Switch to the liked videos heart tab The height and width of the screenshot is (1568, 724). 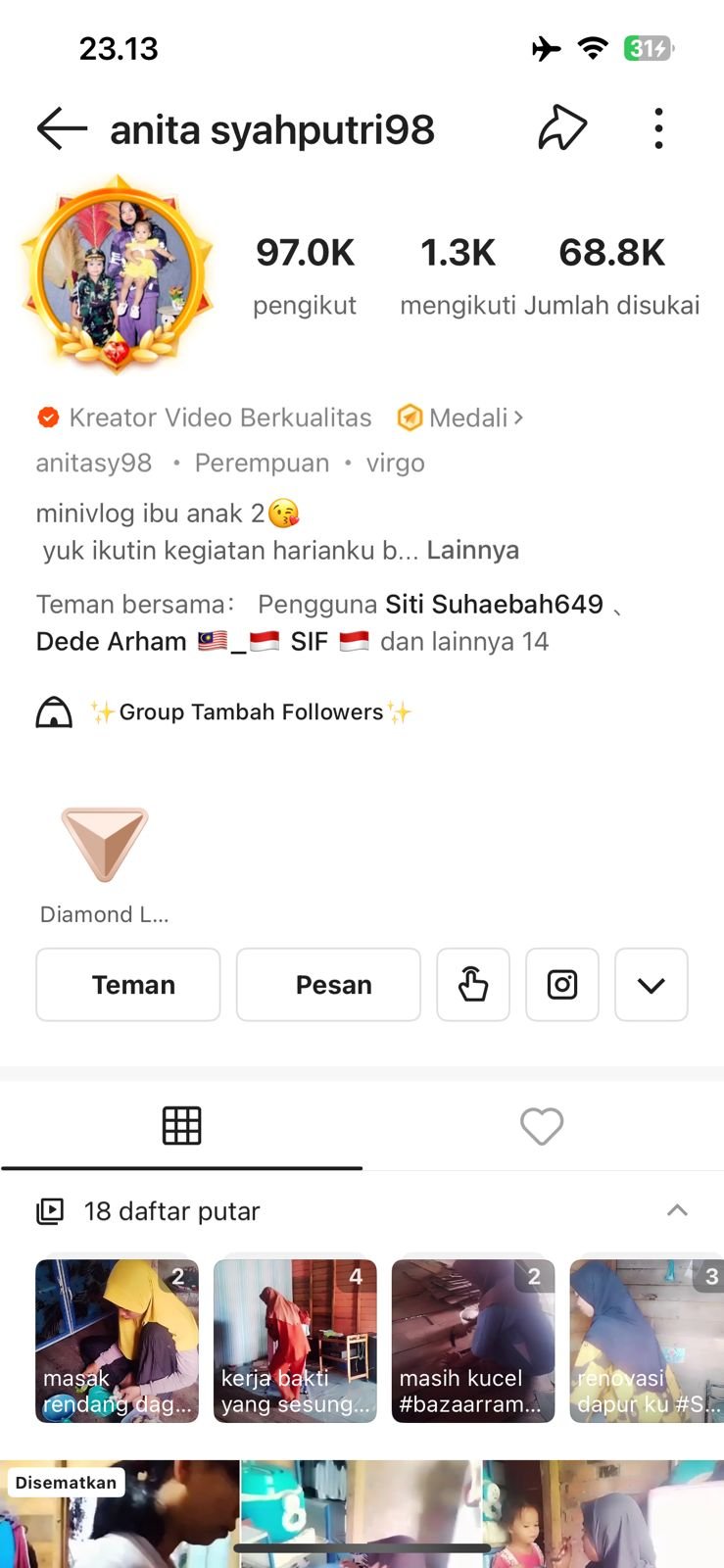(x=542, y=1126)
